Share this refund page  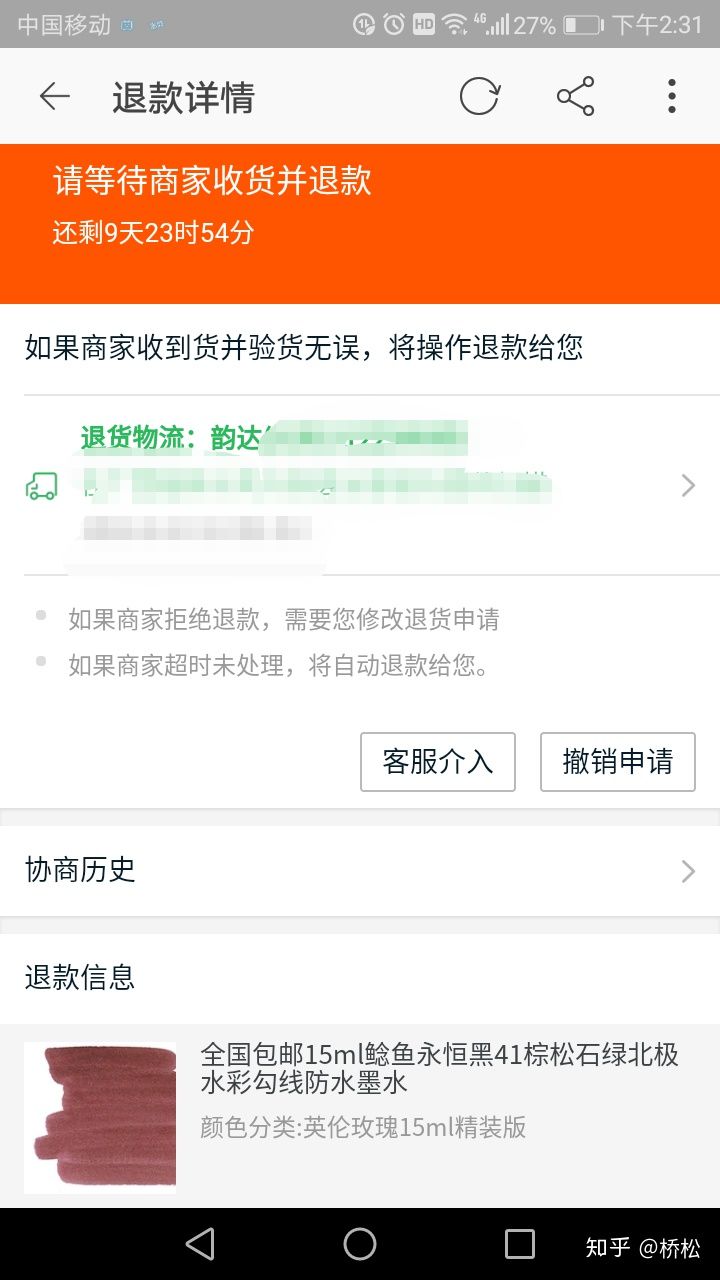tap(575, 97)
